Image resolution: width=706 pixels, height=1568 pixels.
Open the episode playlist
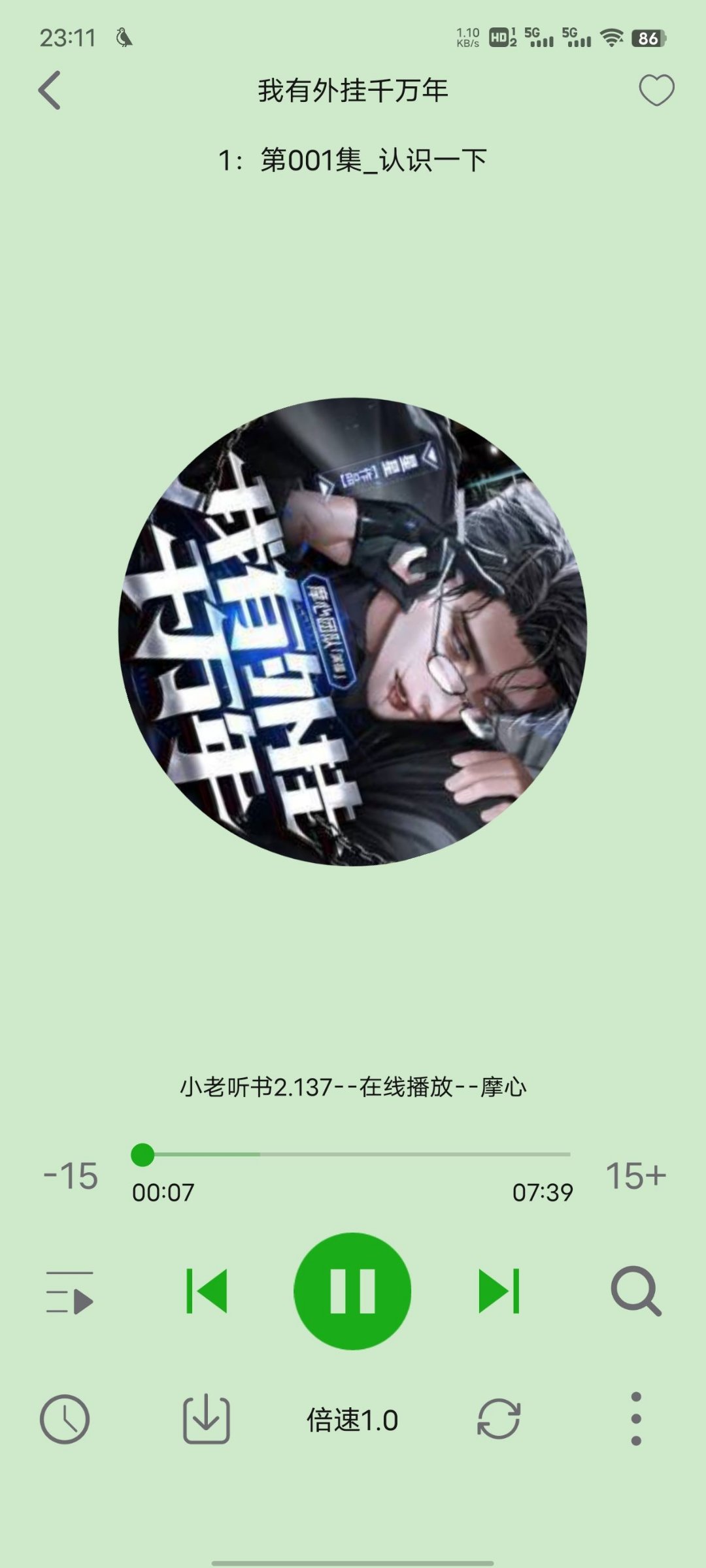(x=69, y=1292)
